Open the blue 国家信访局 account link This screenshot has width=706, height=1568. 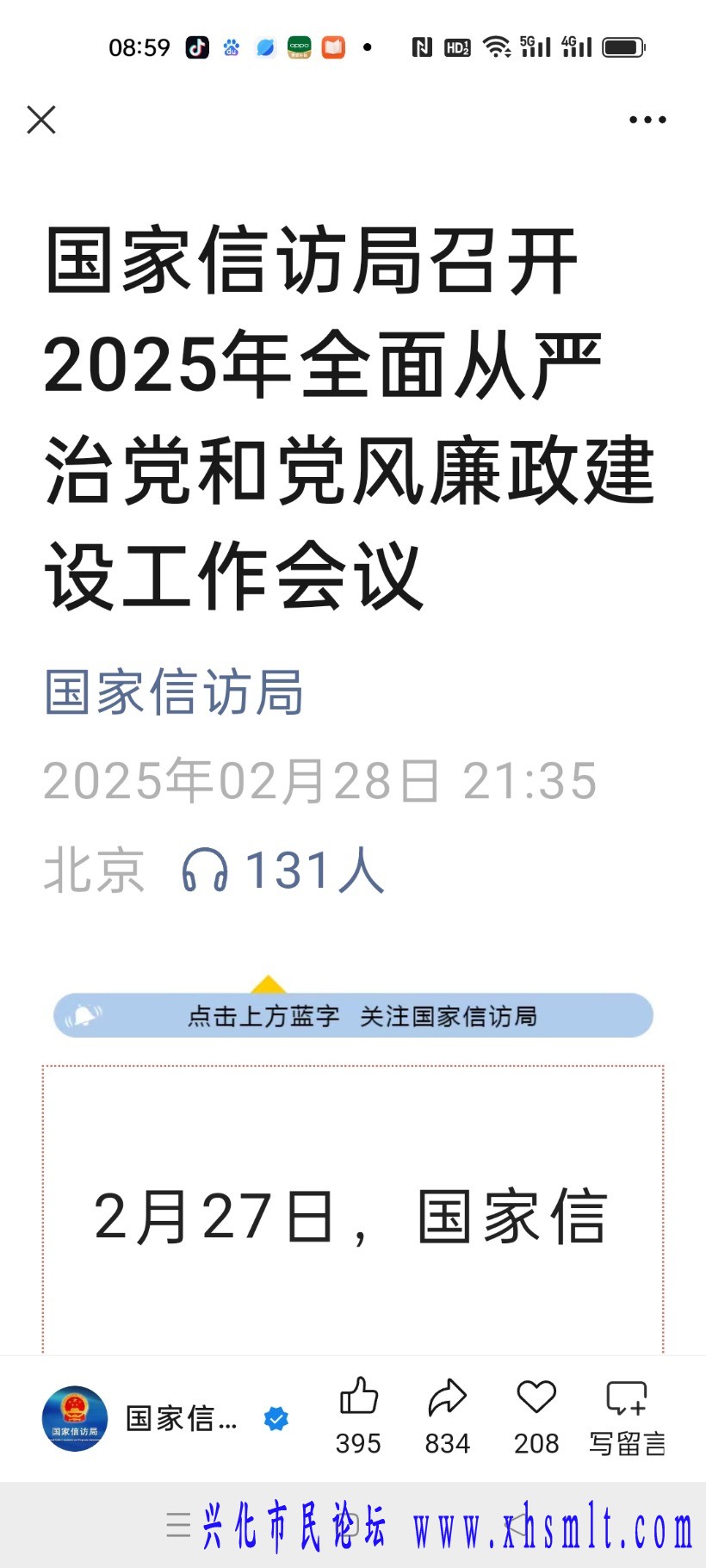click(174, 692)
